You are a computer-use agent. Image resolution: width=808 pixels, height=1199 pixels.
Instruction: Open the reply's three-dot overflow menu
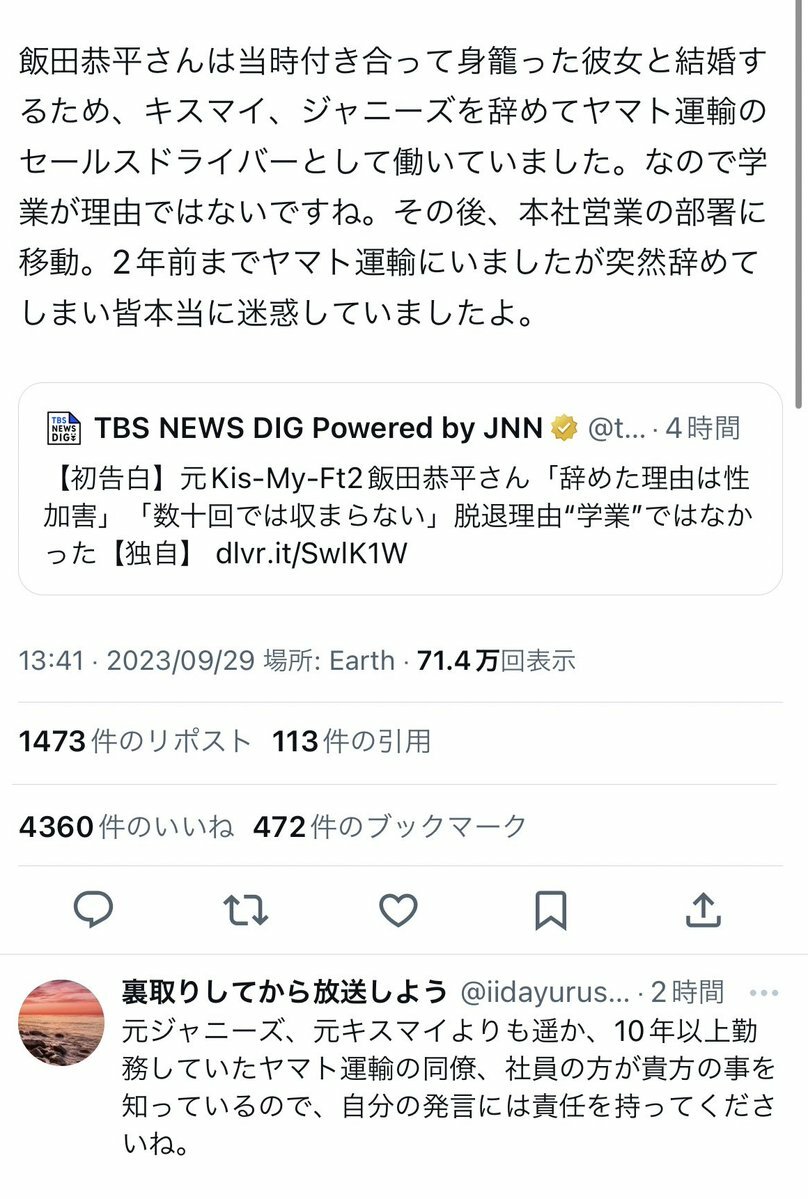click(x=763, y=993)
